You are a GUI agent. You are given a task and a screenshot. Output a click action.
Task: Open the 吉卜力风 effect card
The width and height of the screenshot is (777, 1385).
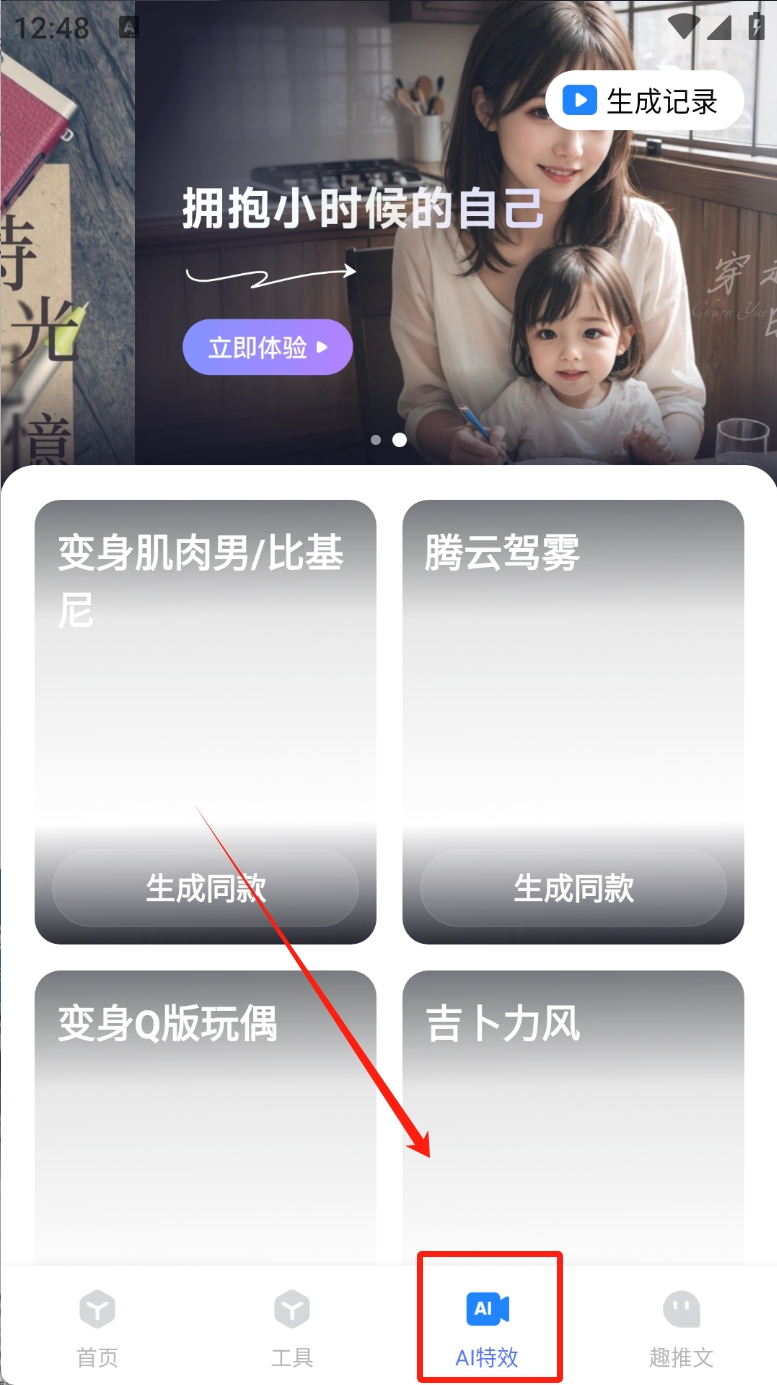(x=573, y=1110)
